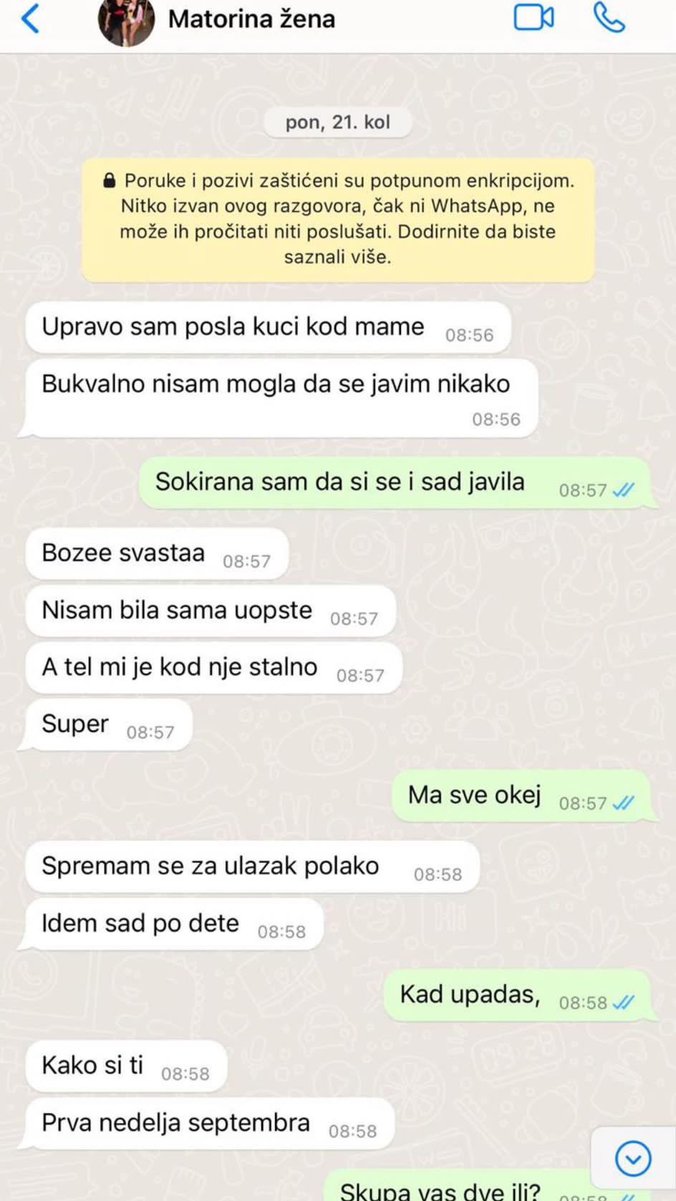Start a video call
The height and width of the screenshot is (1201, 676).
(x=533, y=18)
